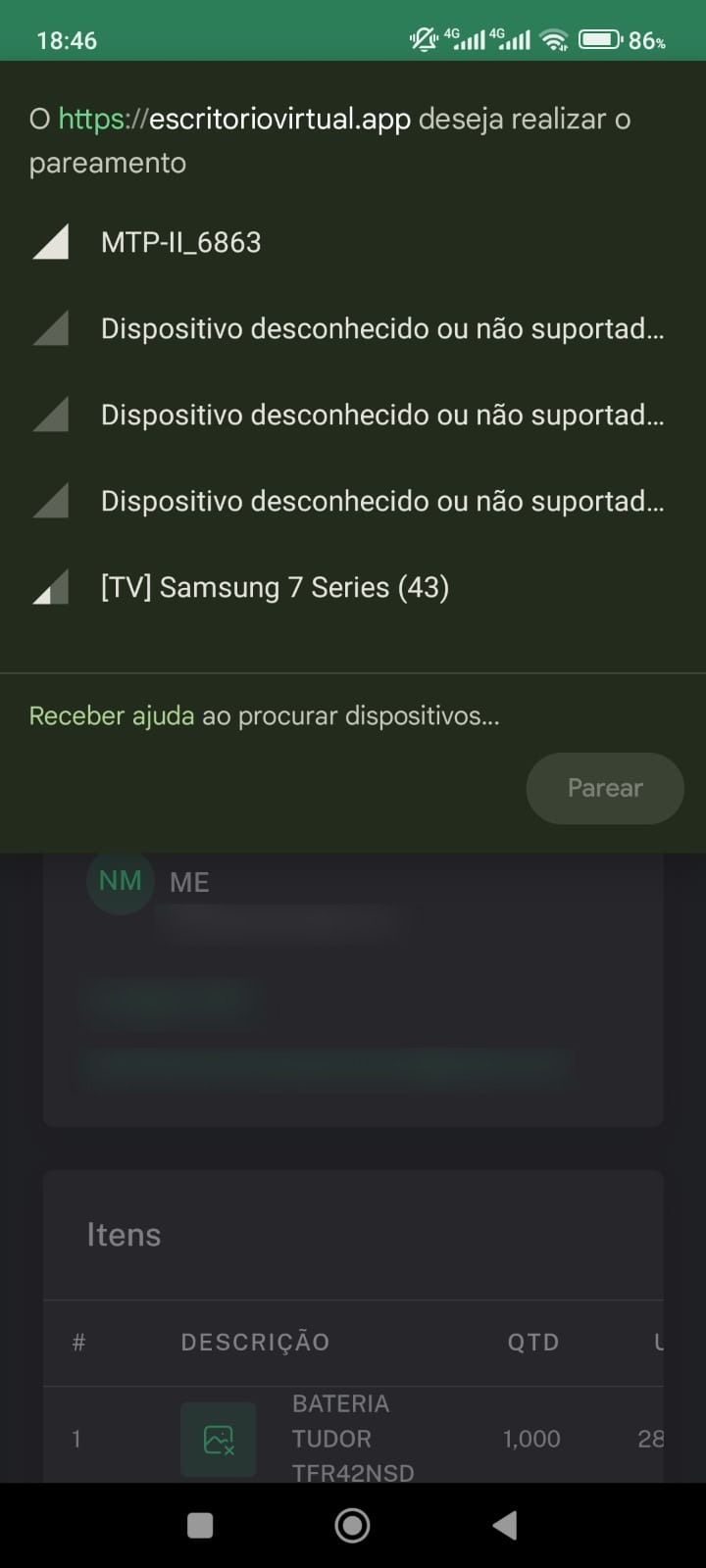Click the signal icon of the second unknown device

51,414
